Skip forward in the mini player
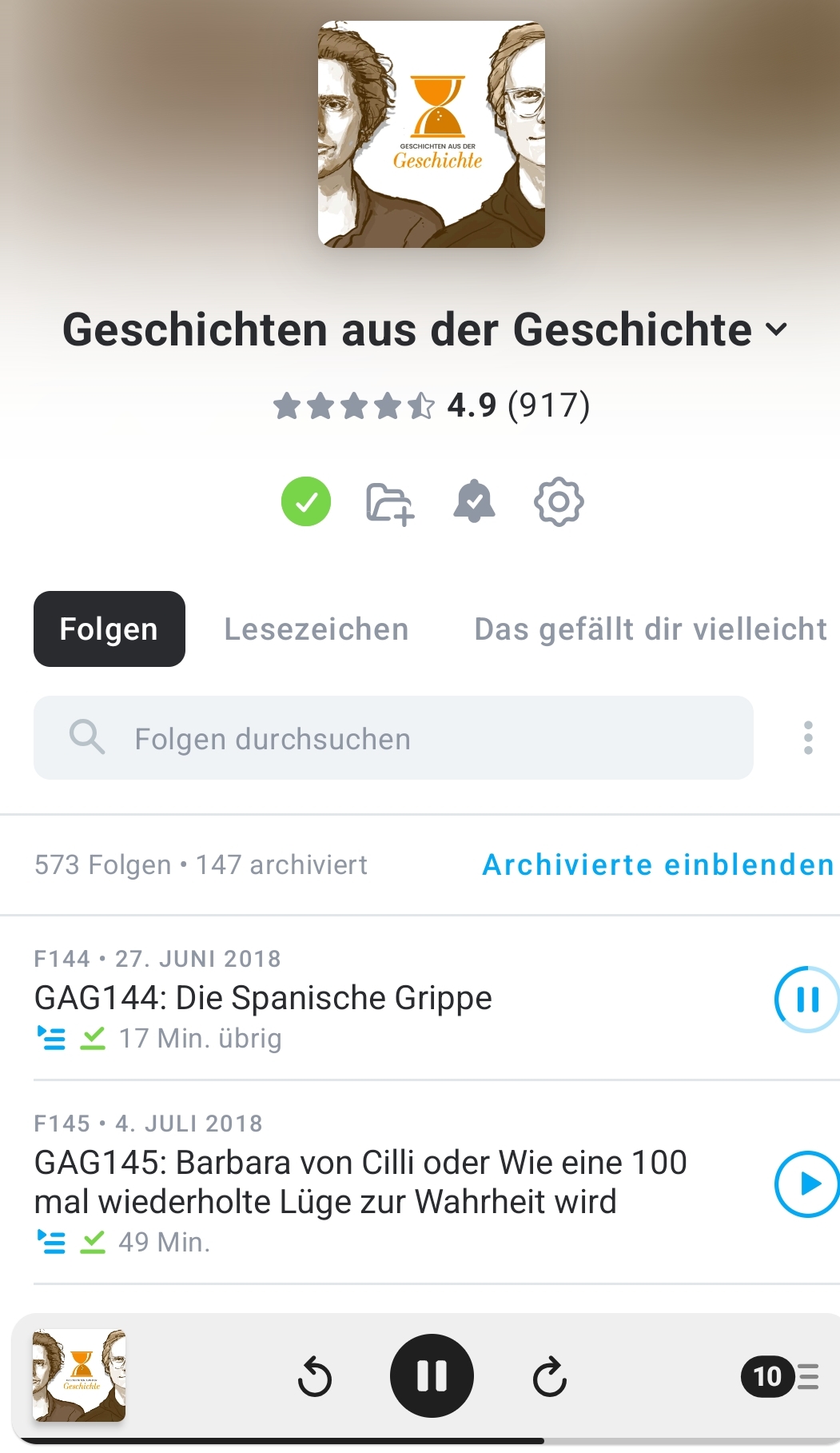840x1453 pixels. [550, 1376]
